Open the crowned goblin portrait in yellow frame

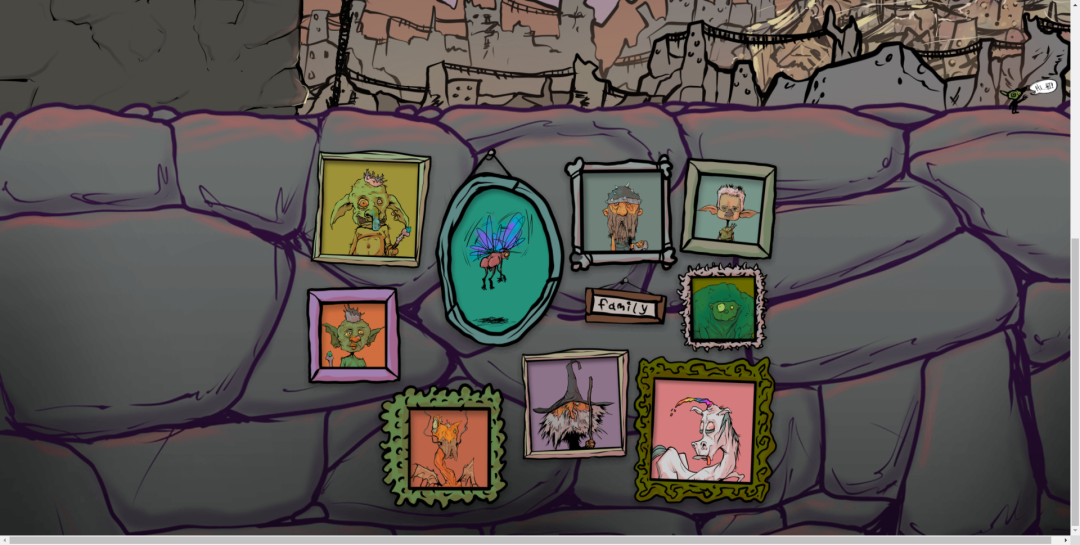[371, 209]
